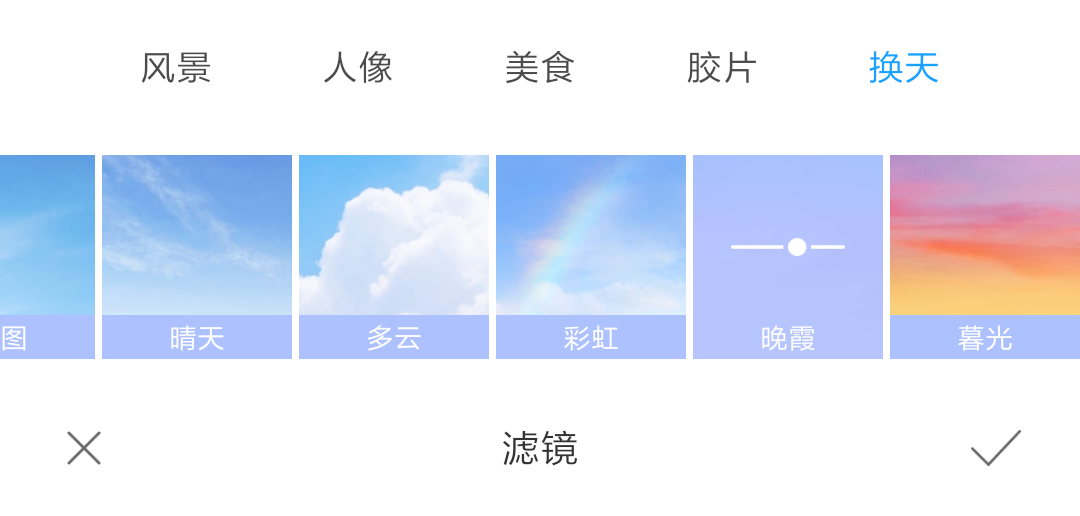The image size is (1080, 516).
Task: Switch to the 风景 filter category
Action: (x=176, y=68)
